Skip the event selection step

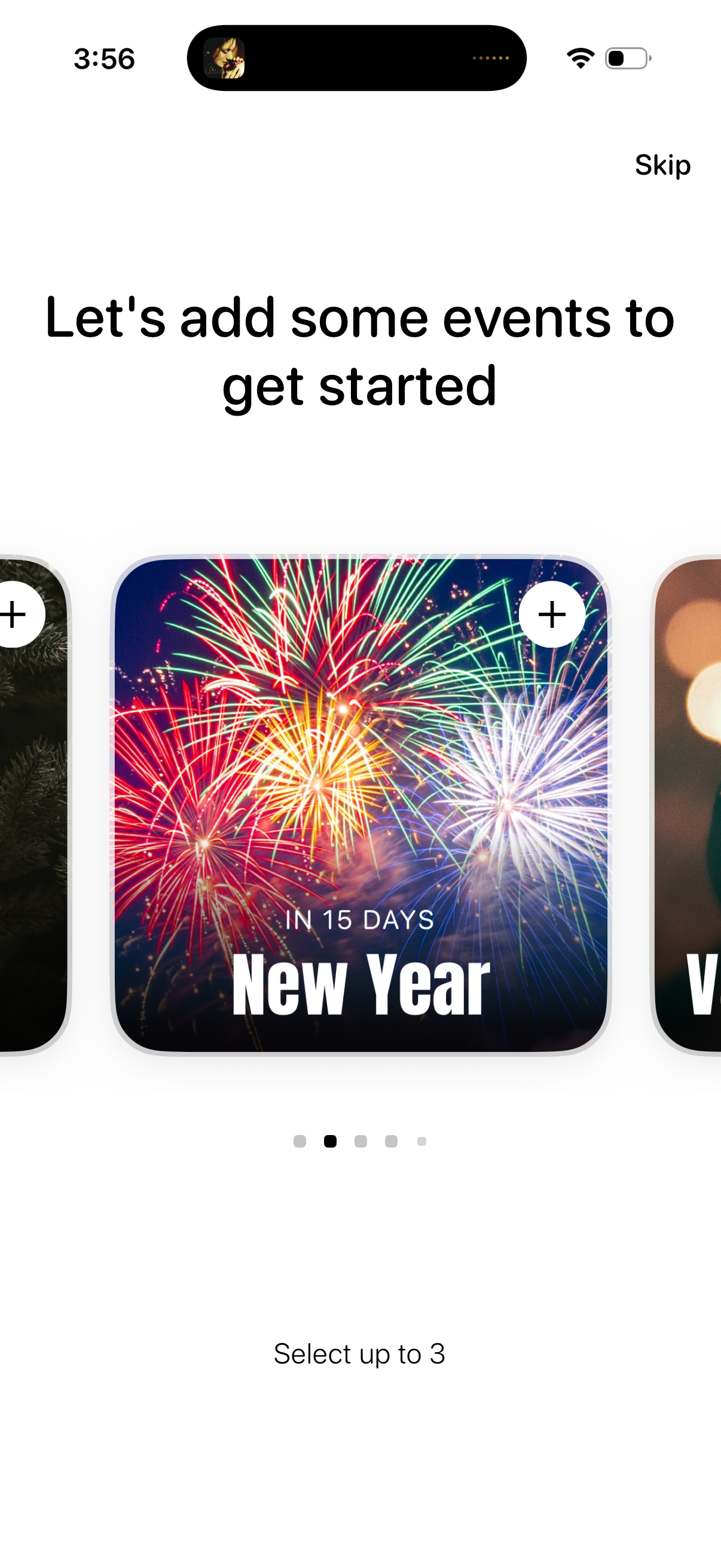(662, 165)
